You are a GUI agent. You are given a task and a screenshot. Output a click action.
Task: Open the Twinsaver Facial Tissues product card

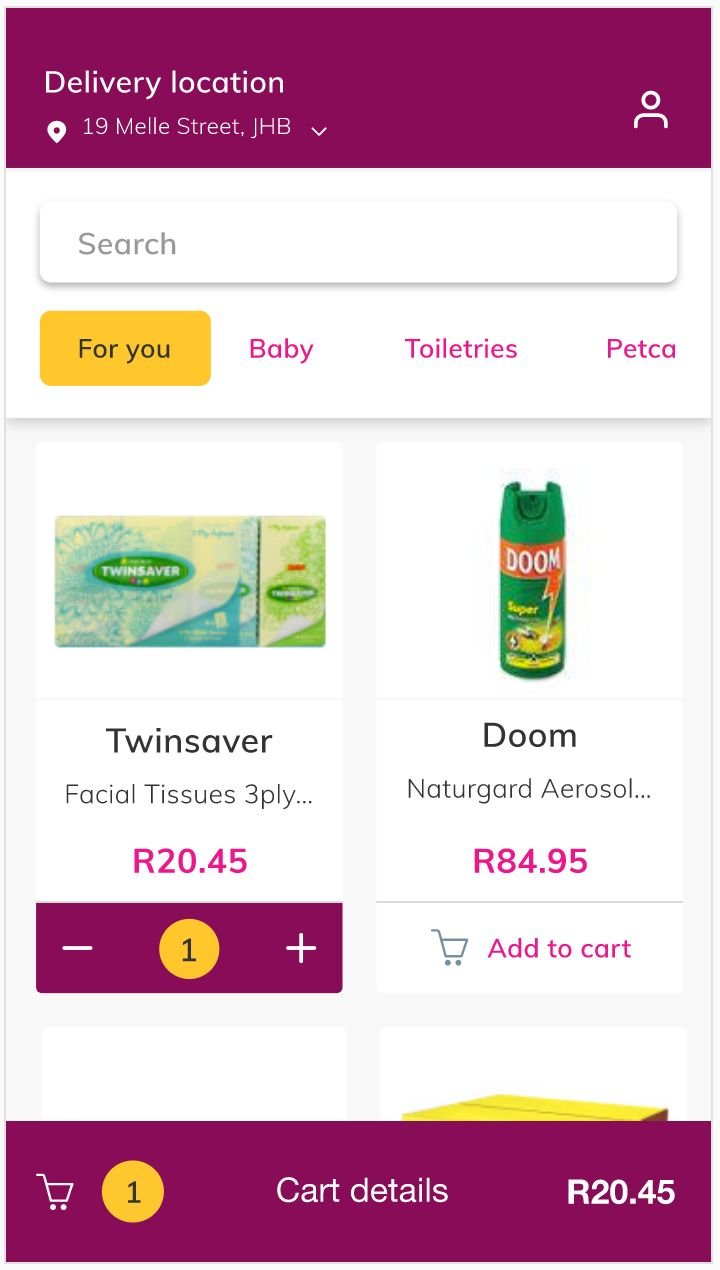pos(189,672)
